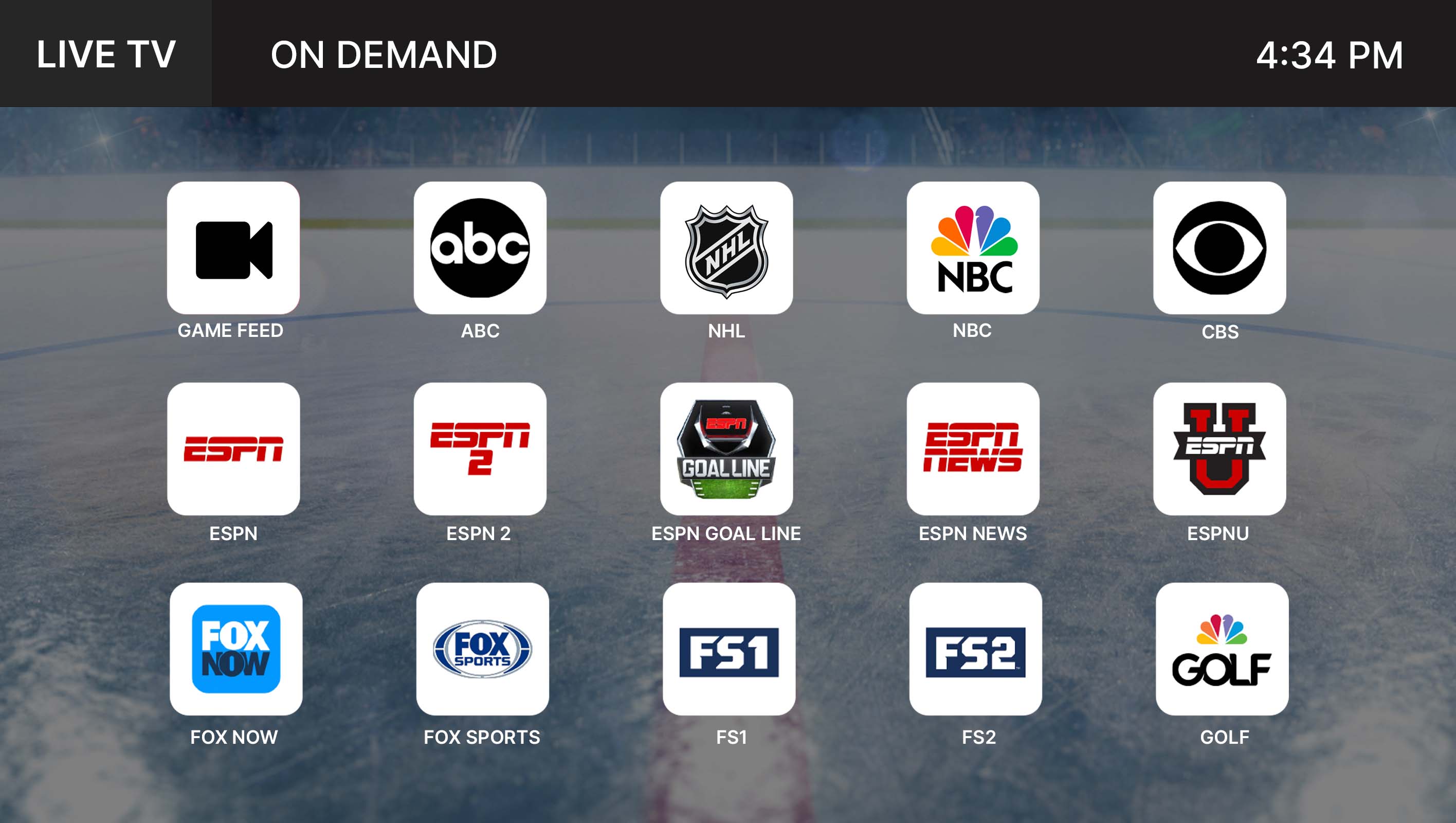
Task: Open the CBS channel tile
Action: click(1219, 248)
